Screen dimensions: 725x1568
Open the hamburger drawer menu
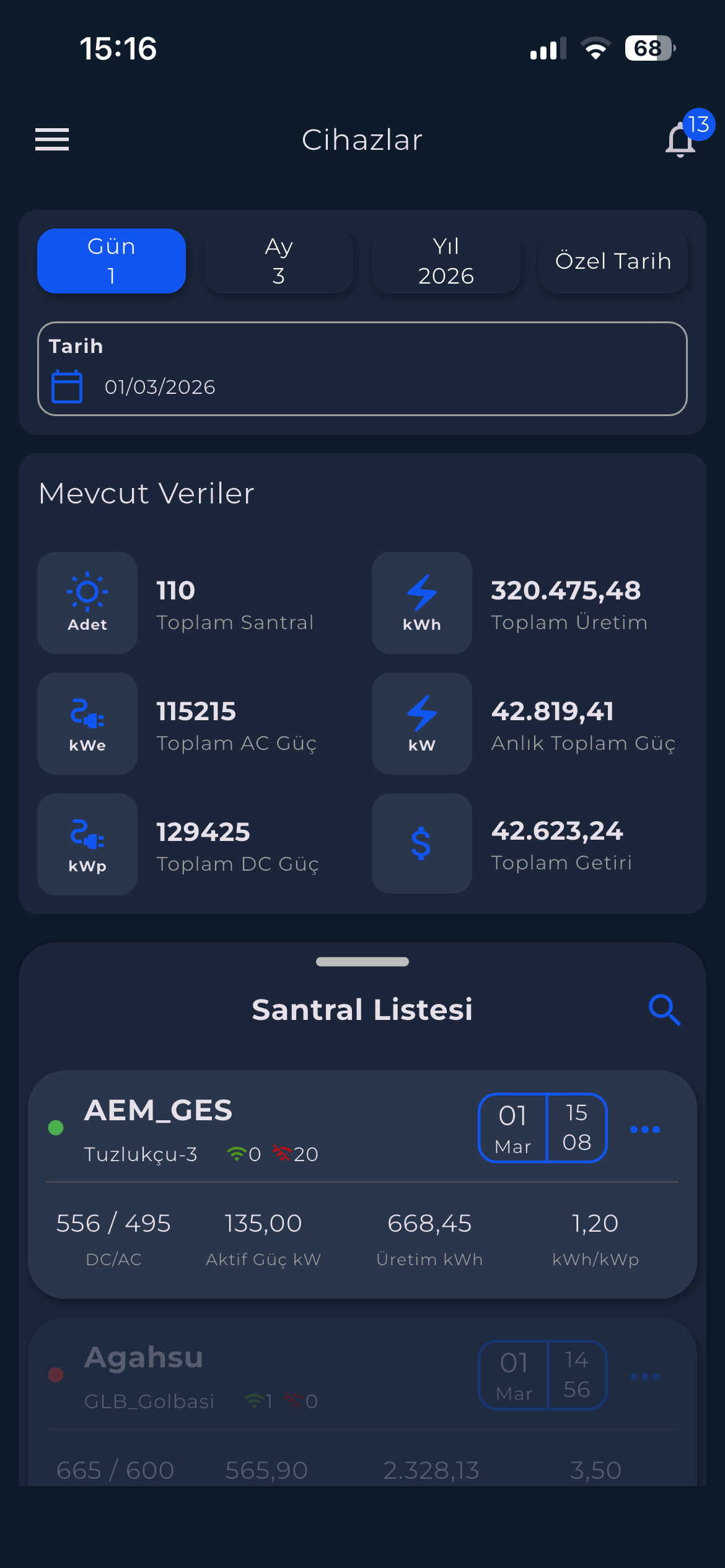pyautogui.click(x=52, y=139)
